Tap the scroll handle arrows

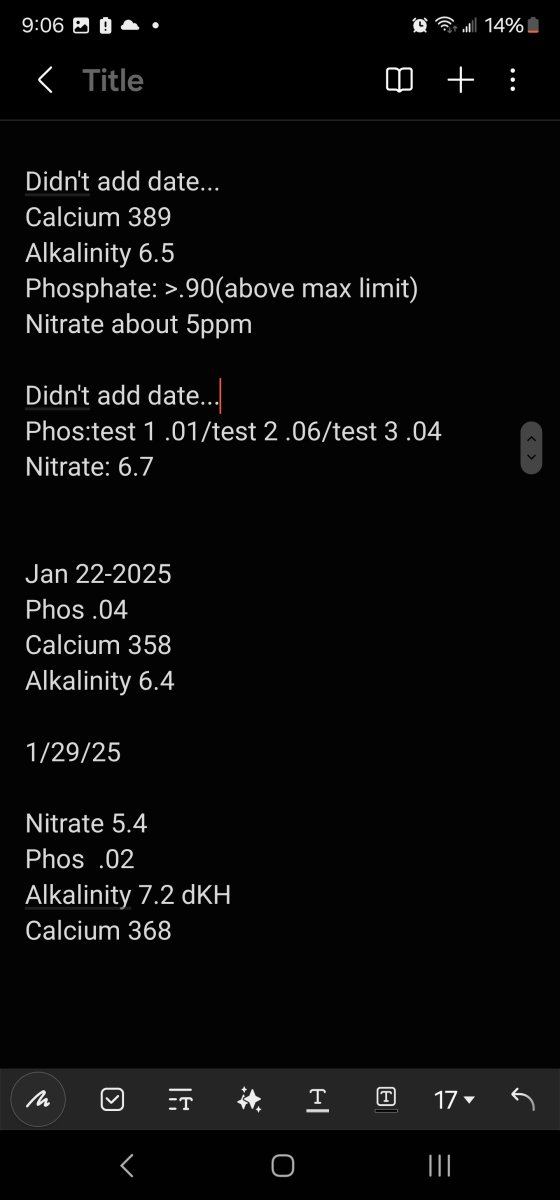click(x=532, y=447)
